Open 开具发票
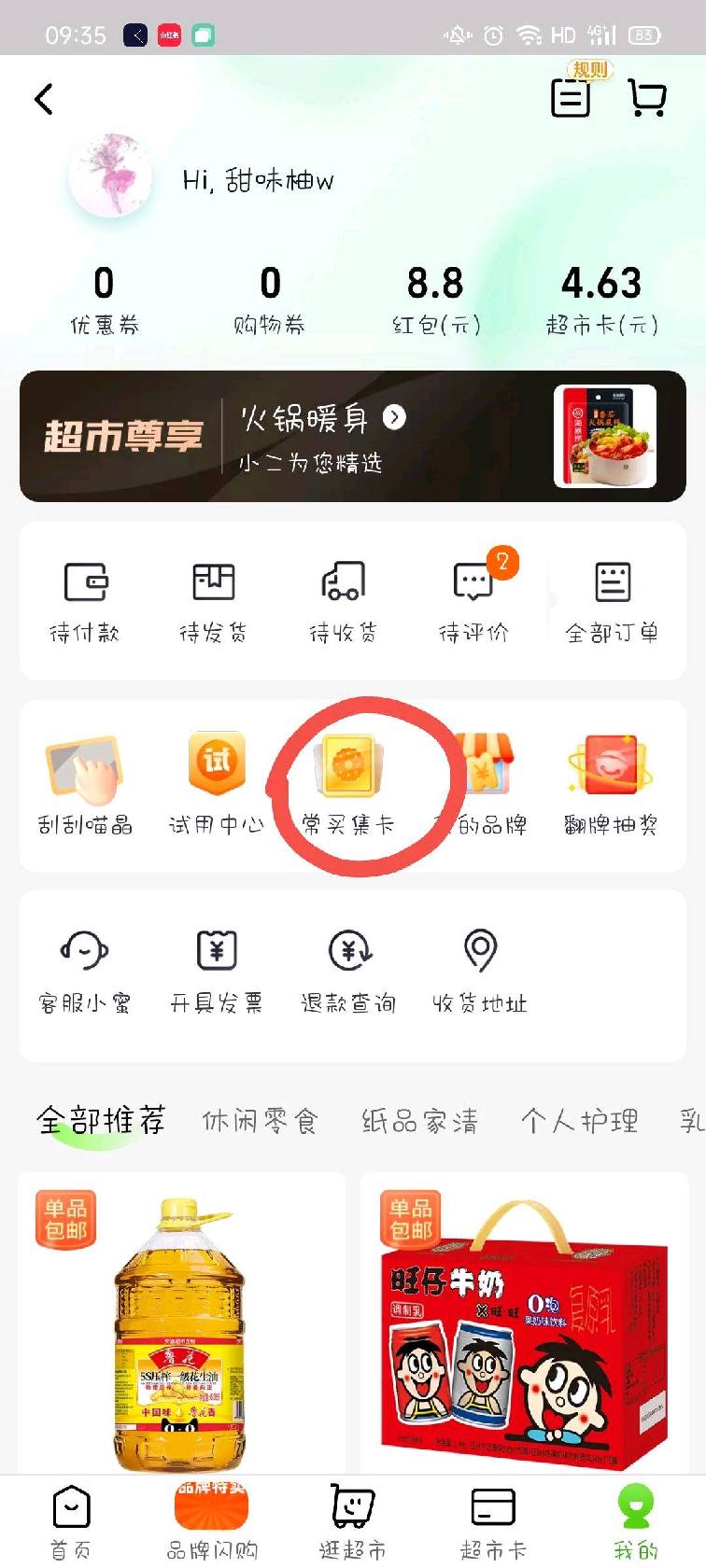Viewport: 706px width, 1568px height. 216,971
